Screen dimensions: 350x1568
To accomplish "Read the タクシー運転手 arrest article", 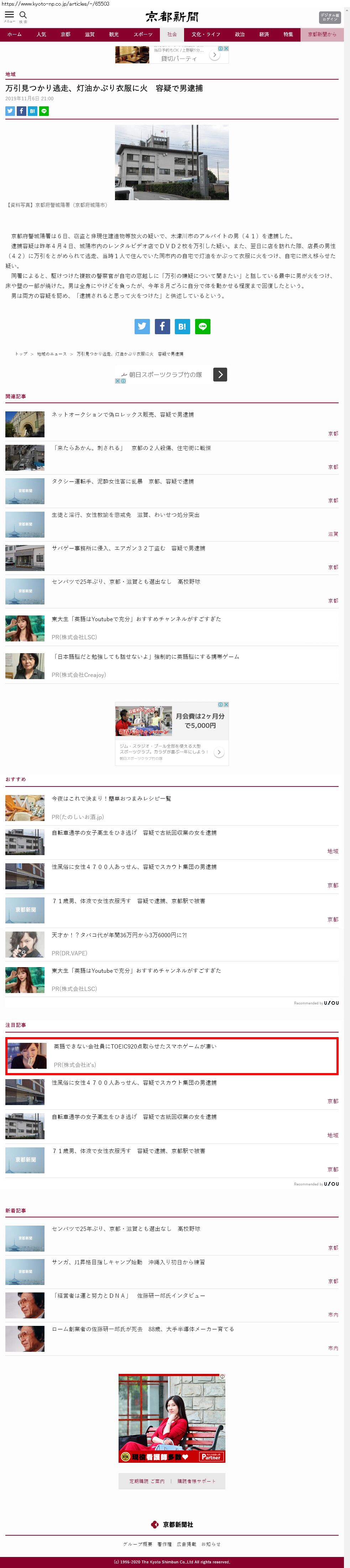I will [x=122, y=481].
